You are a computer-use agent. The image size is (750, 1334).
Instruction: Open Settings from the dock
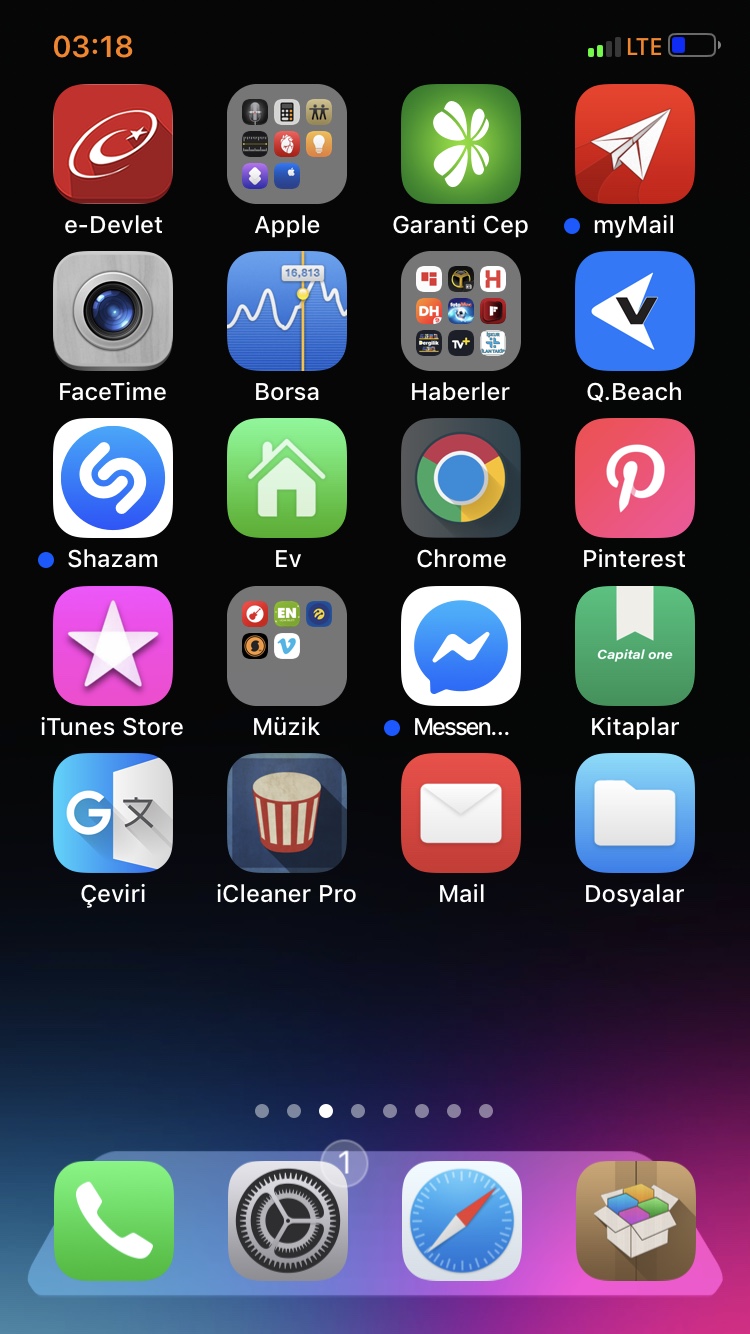pyautogui.click(x=287, y=1221)
